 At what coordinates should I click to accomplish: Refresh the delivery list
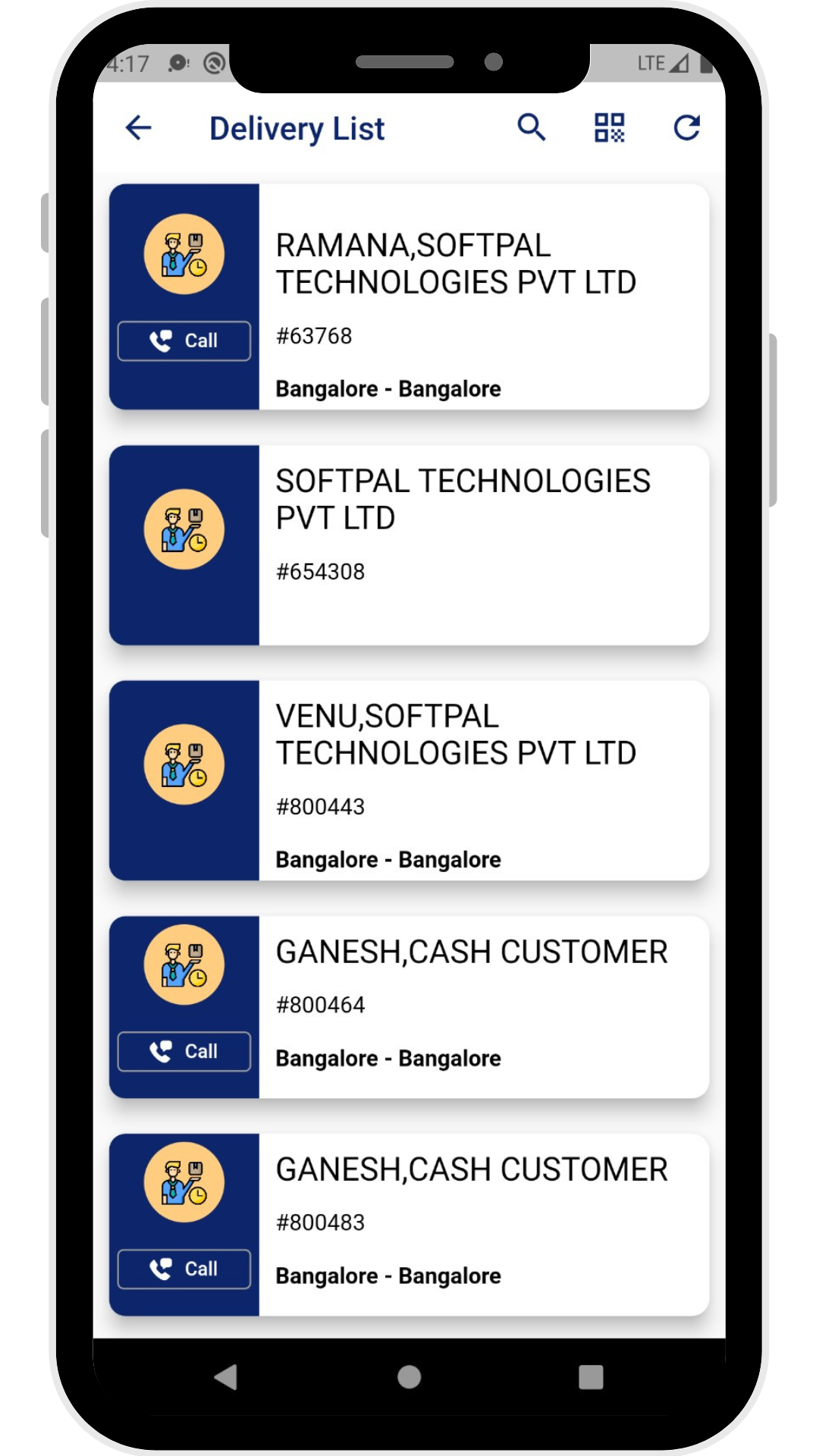pos(687,127)
